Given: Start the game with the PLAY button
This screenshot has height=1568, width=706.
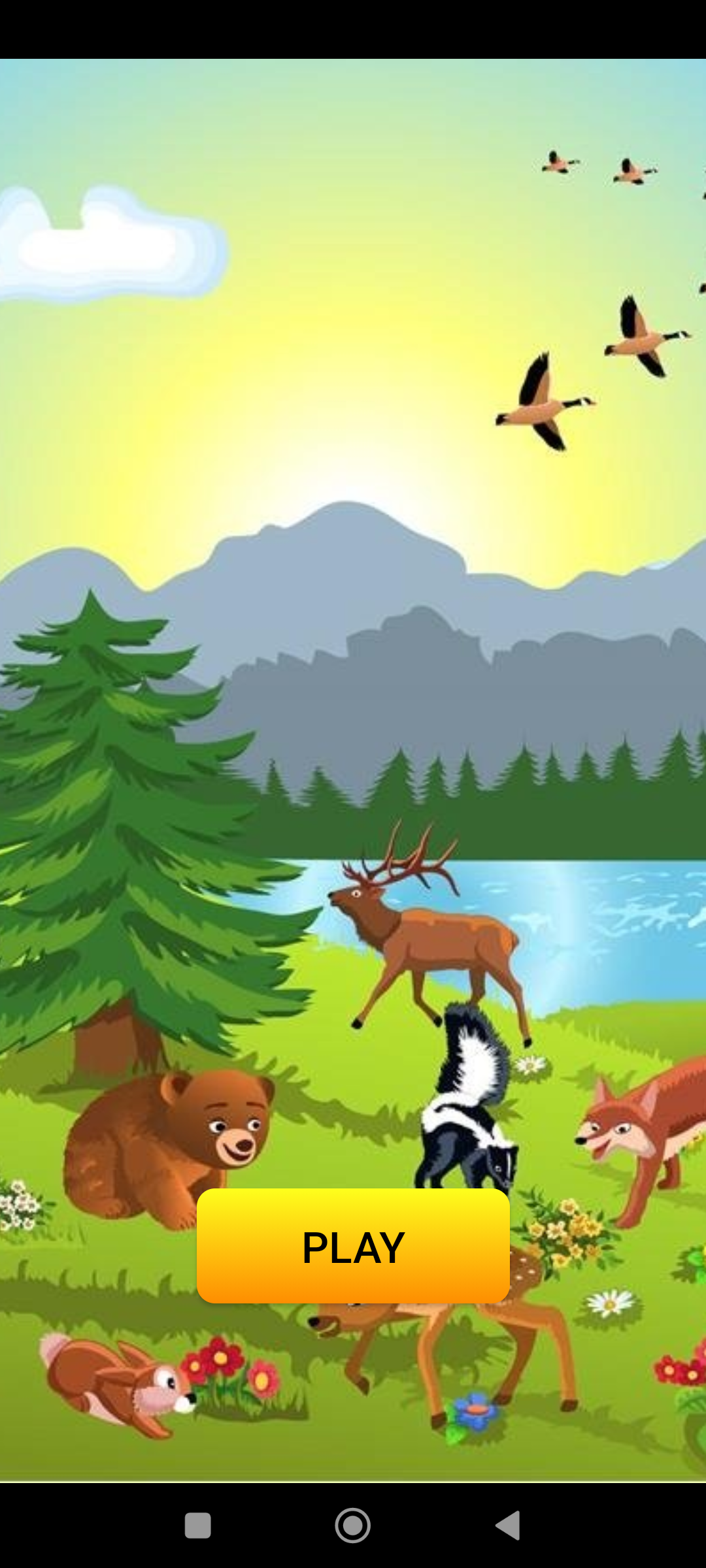Looking at the screenshot, I should pos(353,1247).
